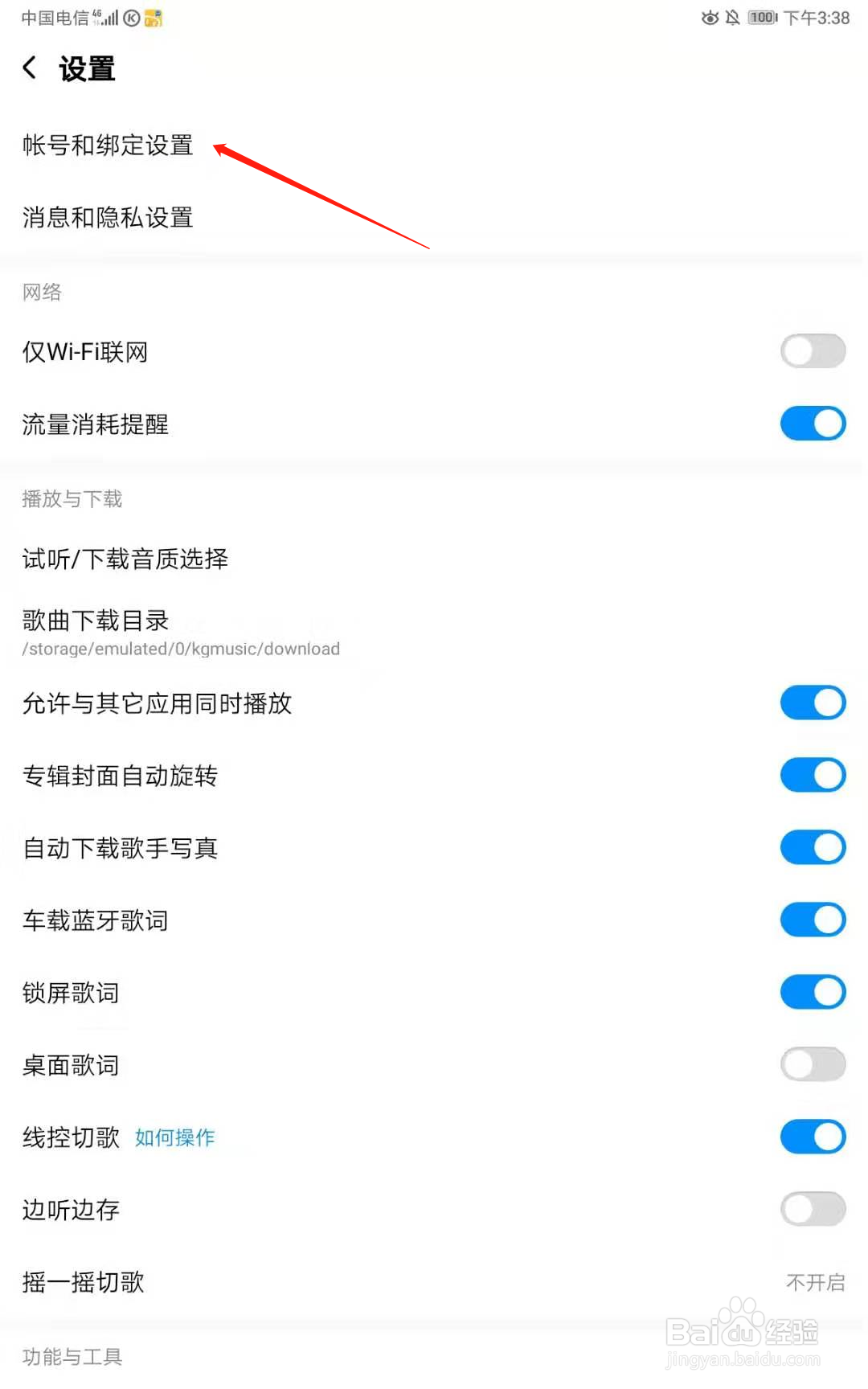Open 消息和隐私设置 privacy settings
This screenshot has width=868, height=1389.
coord(107,218)
